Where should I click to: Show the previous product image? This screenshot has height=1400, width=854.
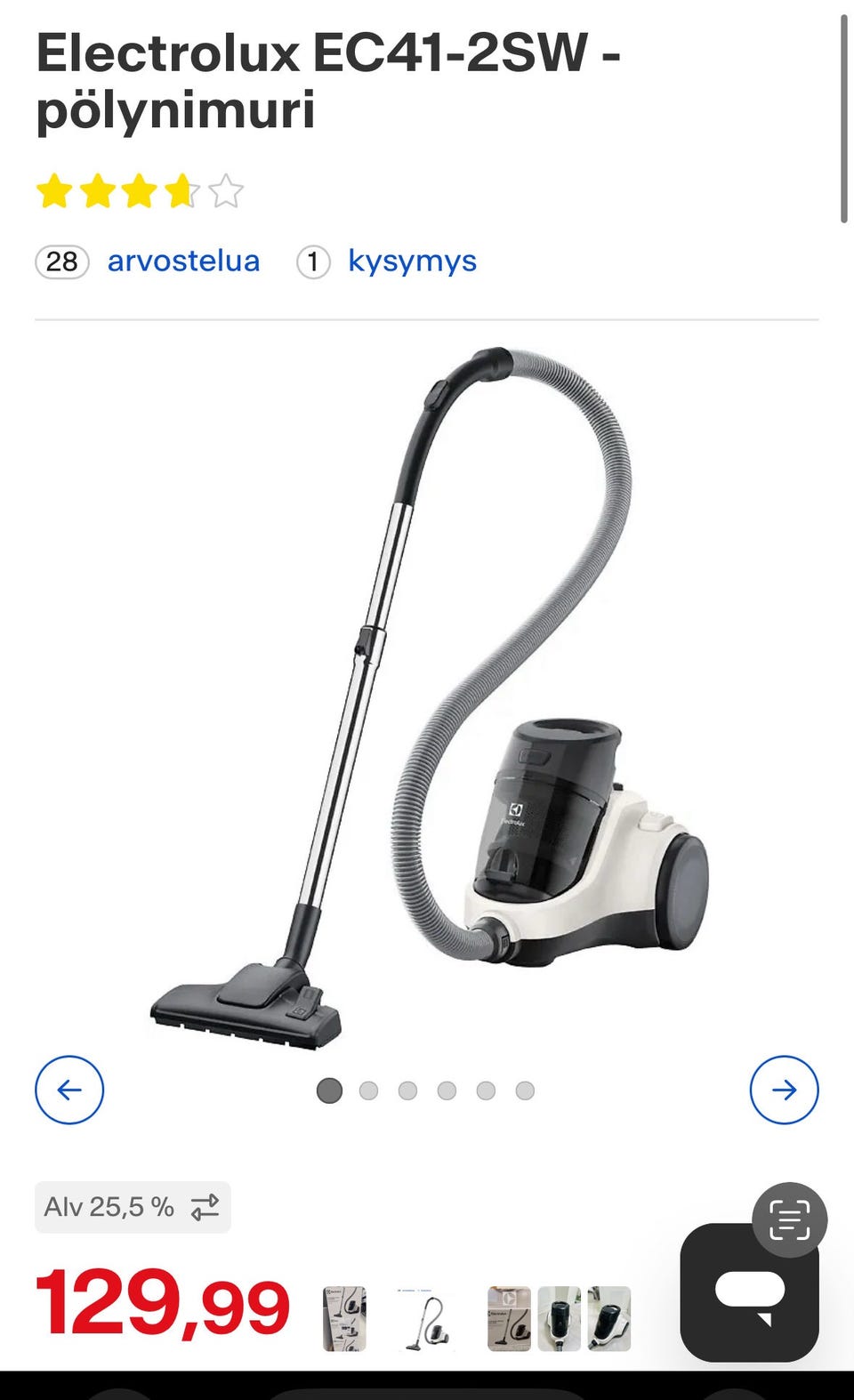click(x=69, y=1090)
